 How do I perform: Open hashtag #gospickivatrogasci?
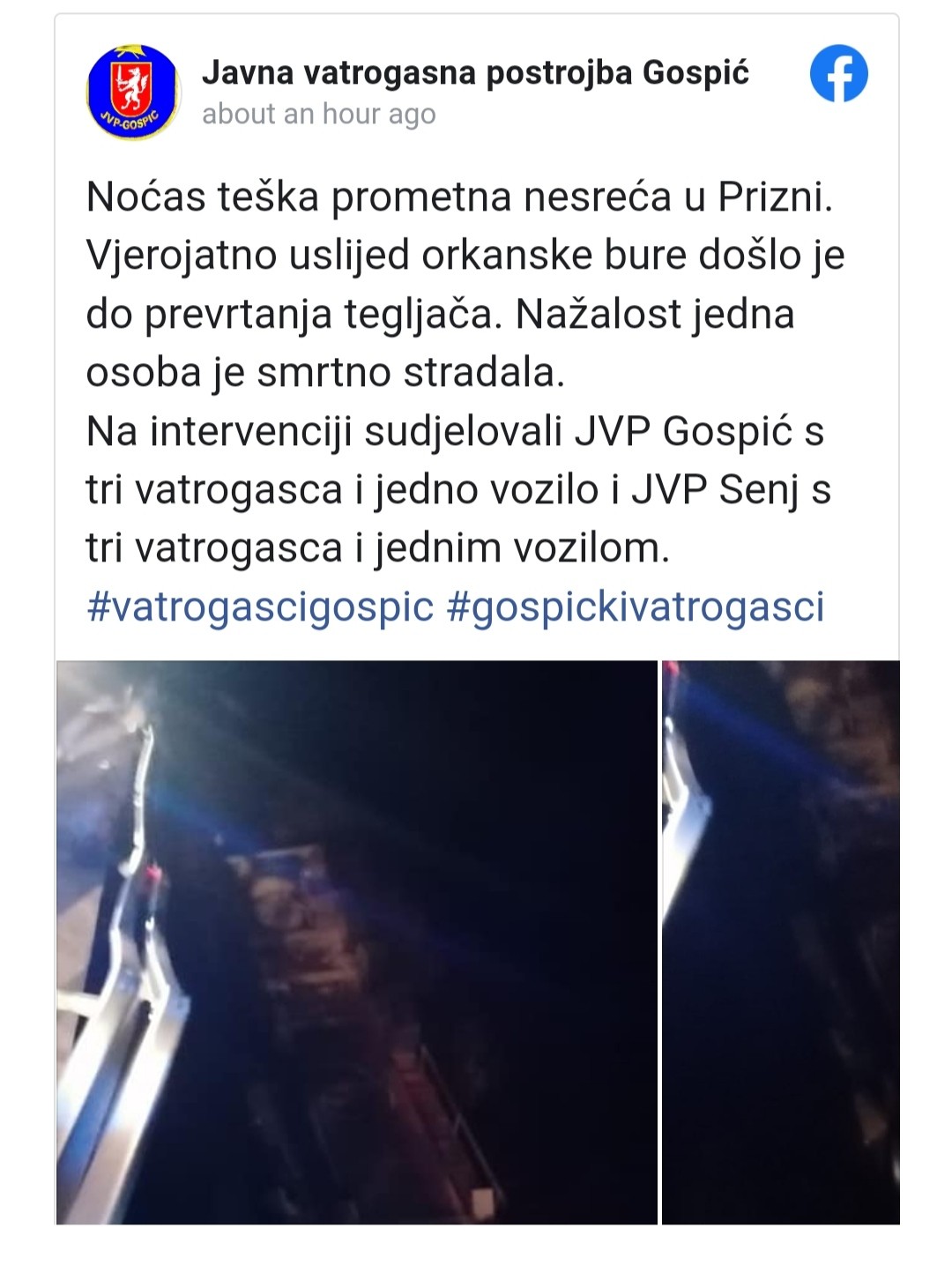tap(636, 607)
